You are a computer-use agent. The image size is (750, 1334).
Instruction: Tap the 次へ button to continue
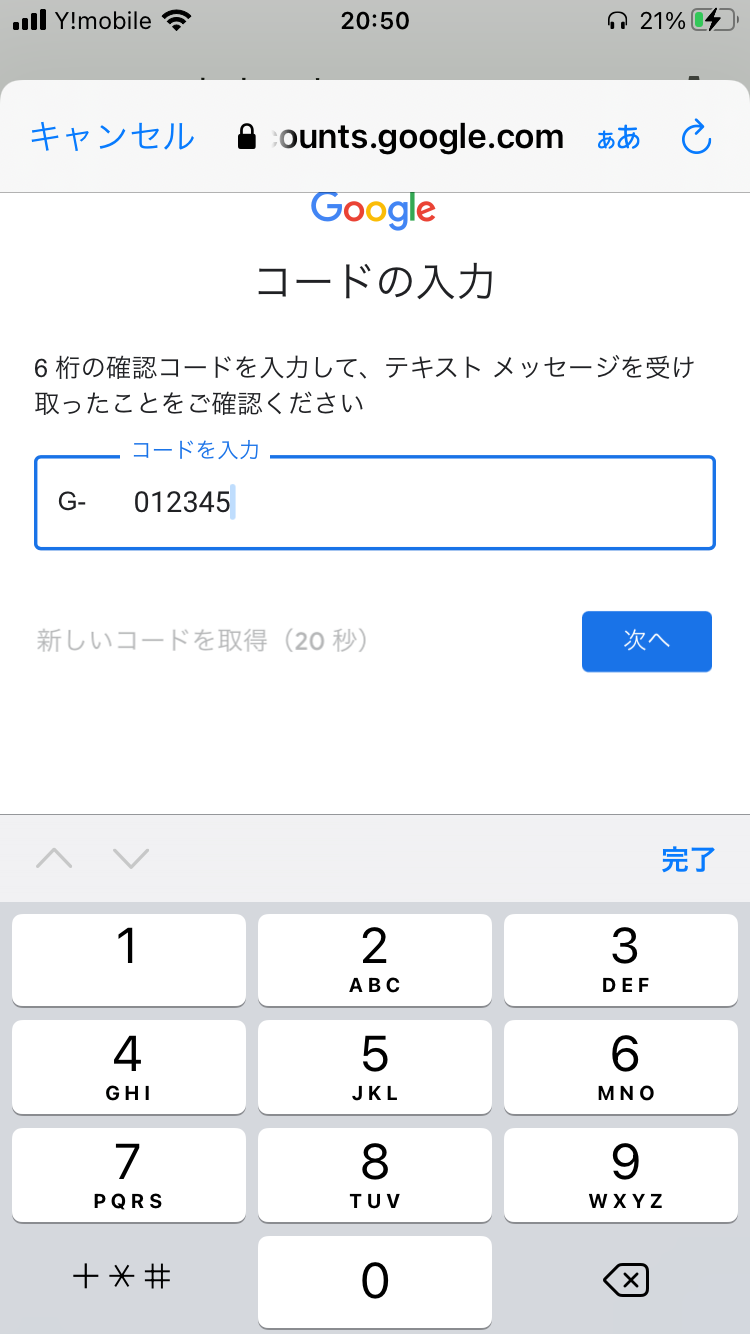tap(647, 641)
